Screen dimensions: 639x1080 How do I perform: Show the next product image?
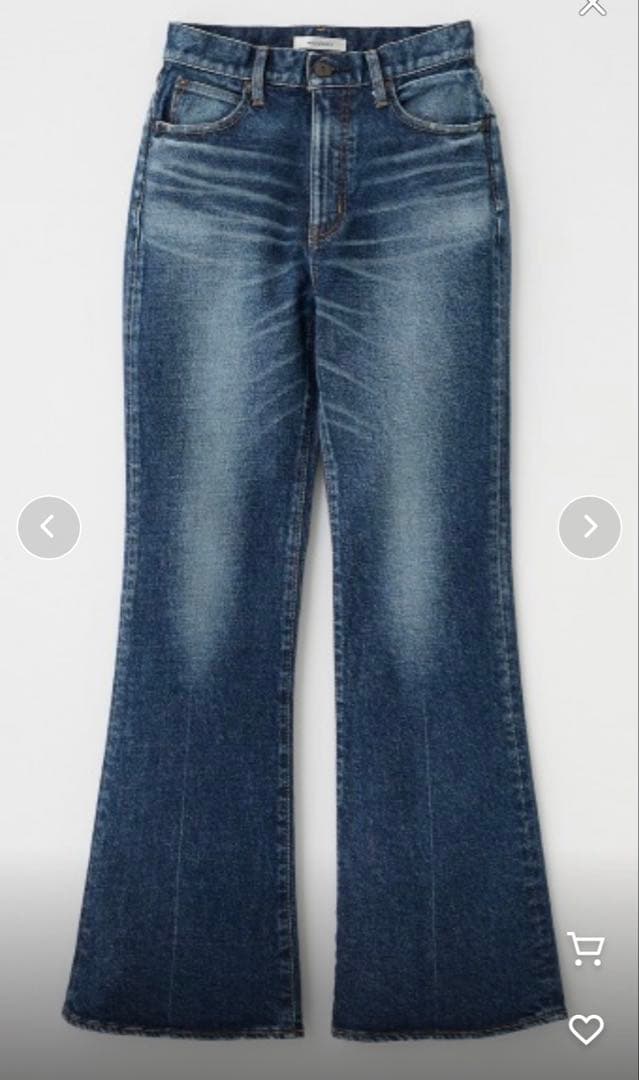[x=589, y=527]
